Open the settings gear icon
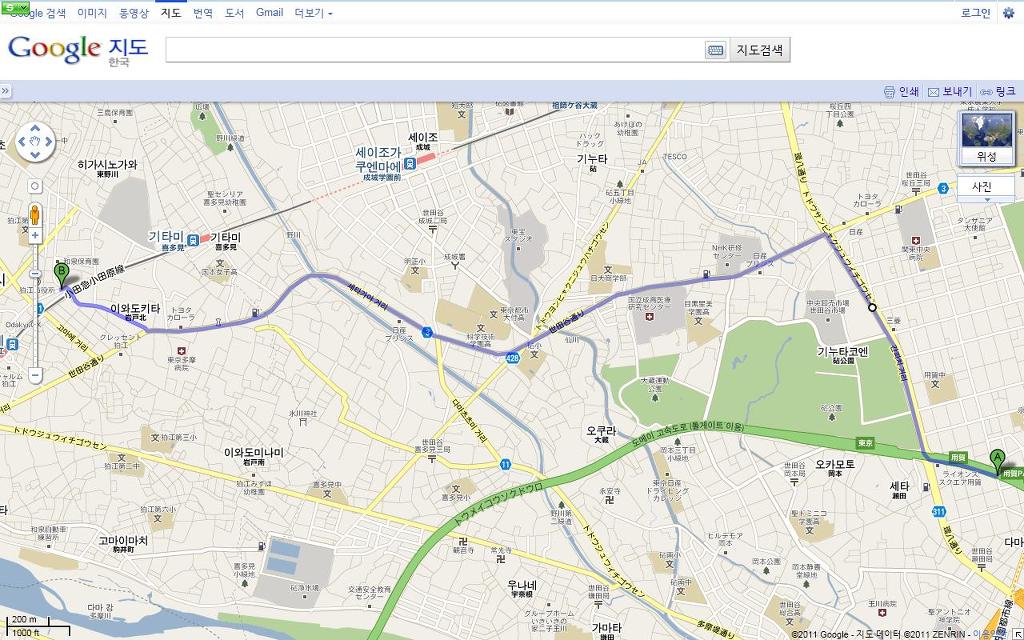Viewport: 1024px width, 640px height. point(1008,13)
